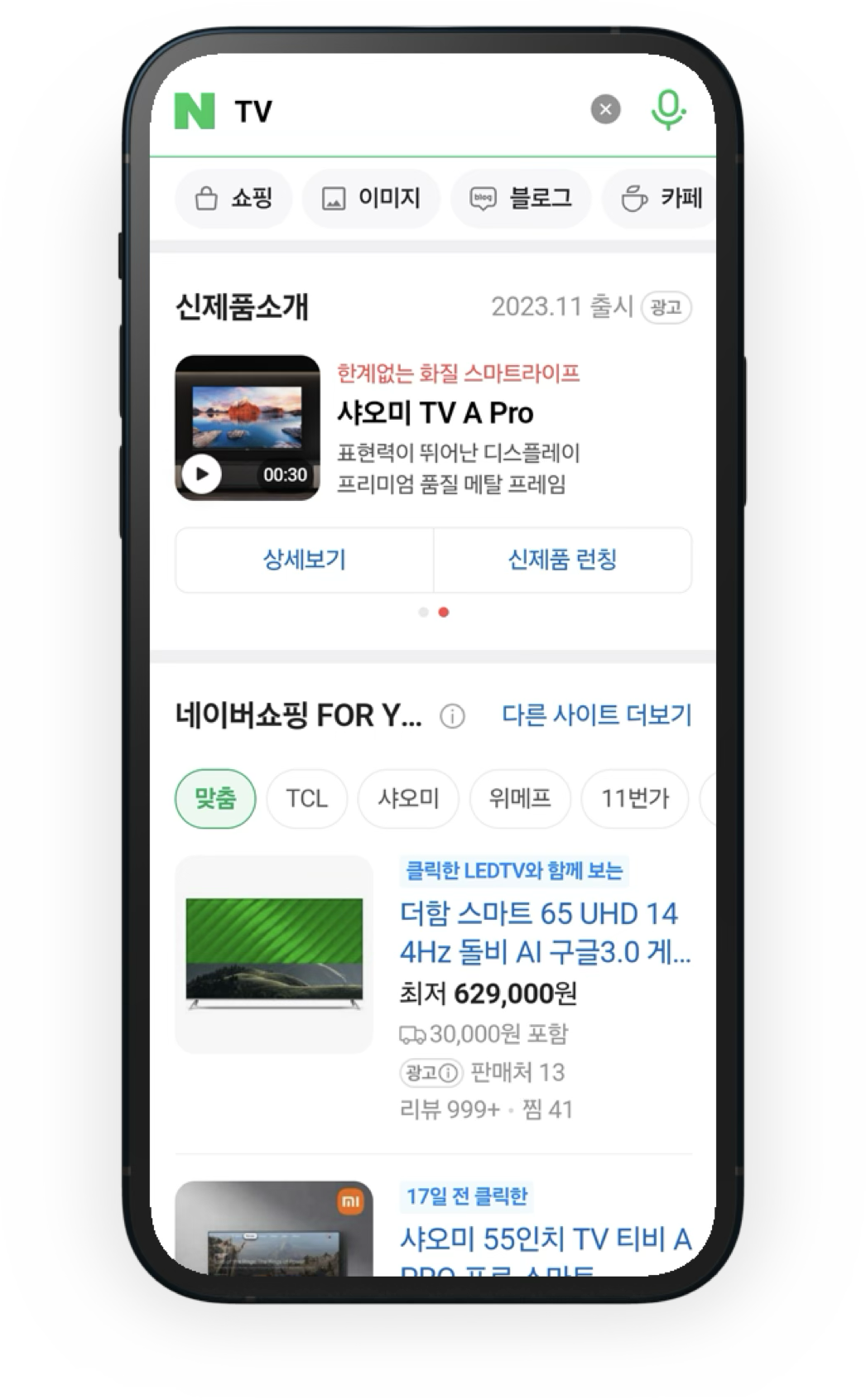Switch to the 블로그 tab
Screen dimensions: 866x1400
pyautogui.click(x=521, y=199)
